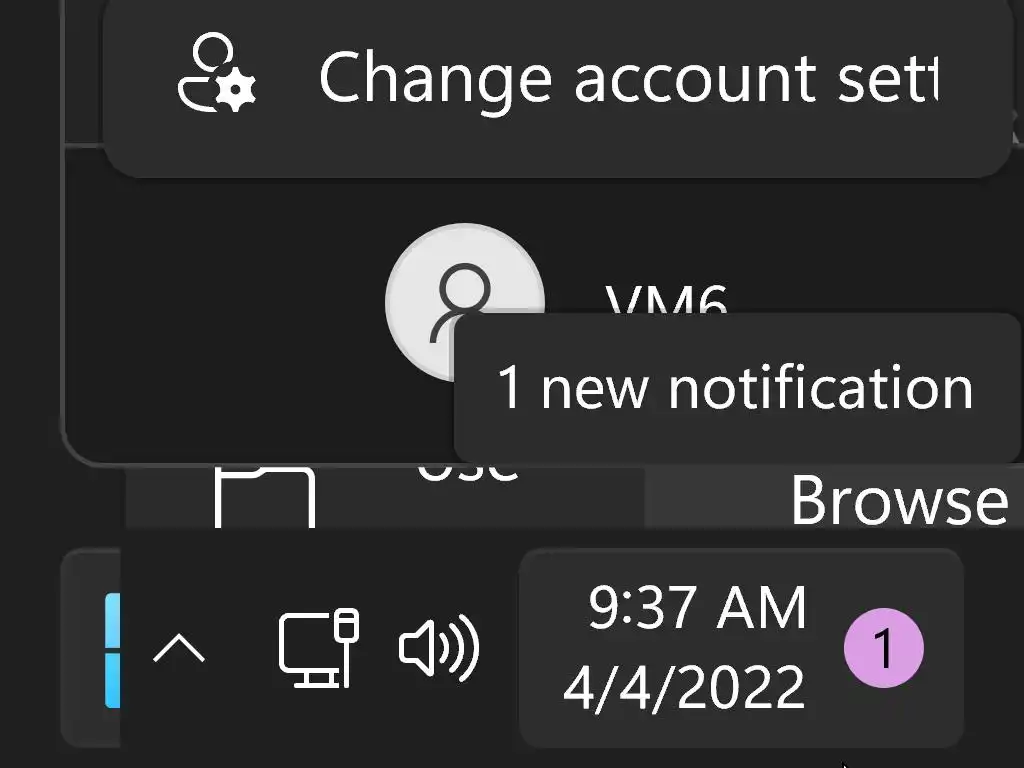Viewport: 1024px width, 768px height.
Task: Show hidden icons with the tray chevron
Action: (179, 650)
